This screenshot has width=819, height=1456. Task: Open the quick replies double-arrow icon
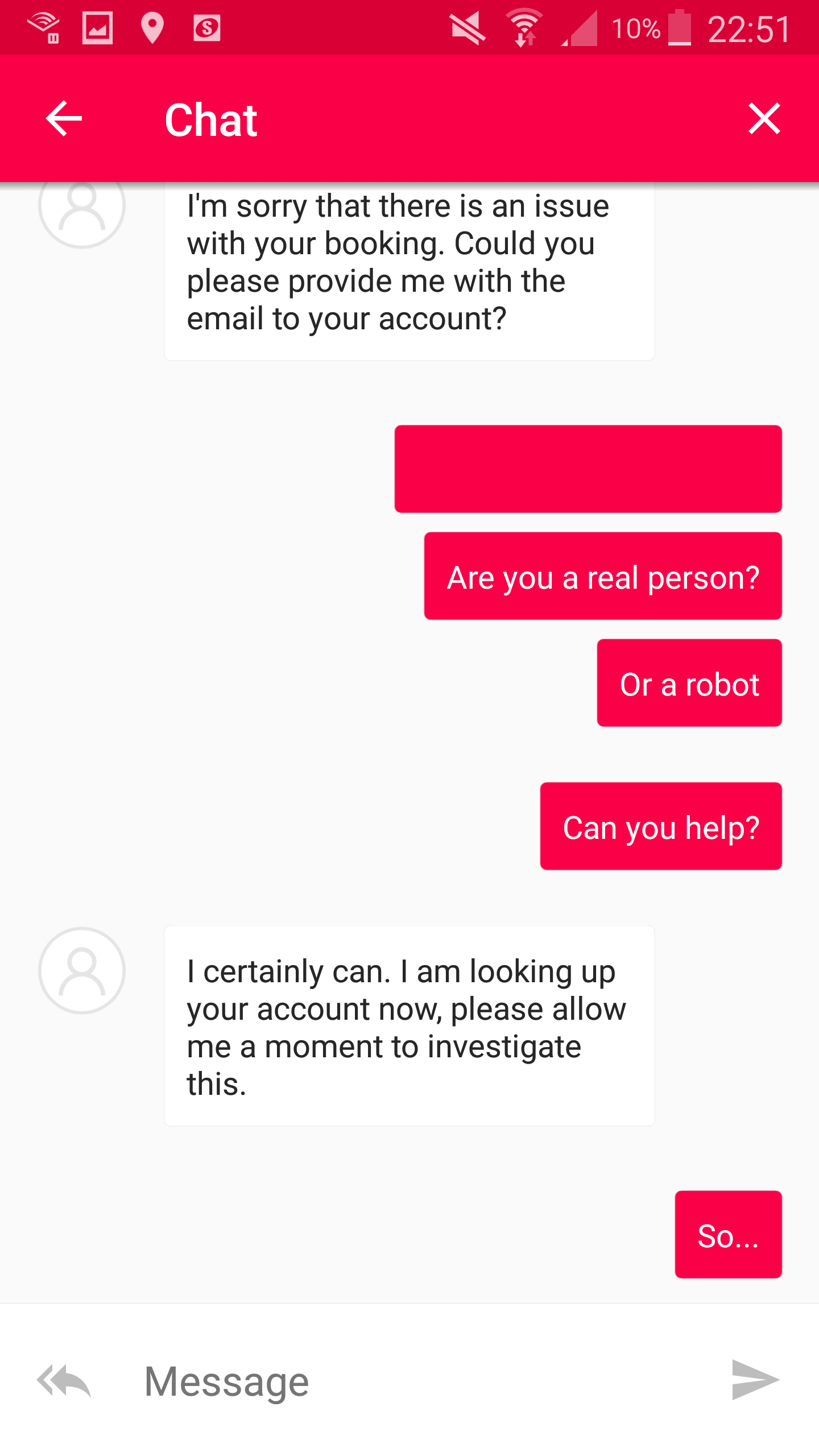(x=64, y=1380)
